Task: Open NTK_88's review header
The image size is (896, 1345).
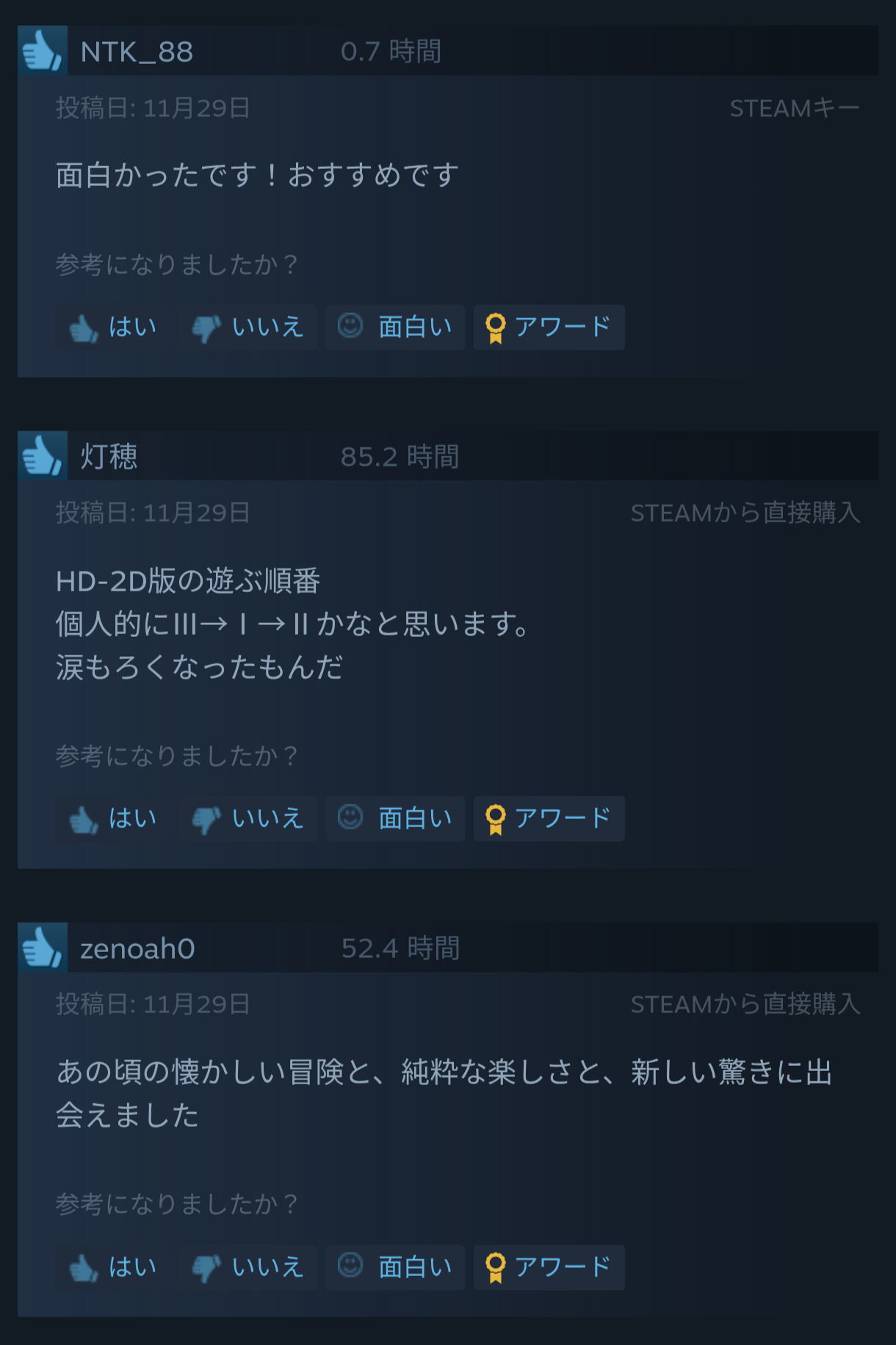Action: [448, 51]
